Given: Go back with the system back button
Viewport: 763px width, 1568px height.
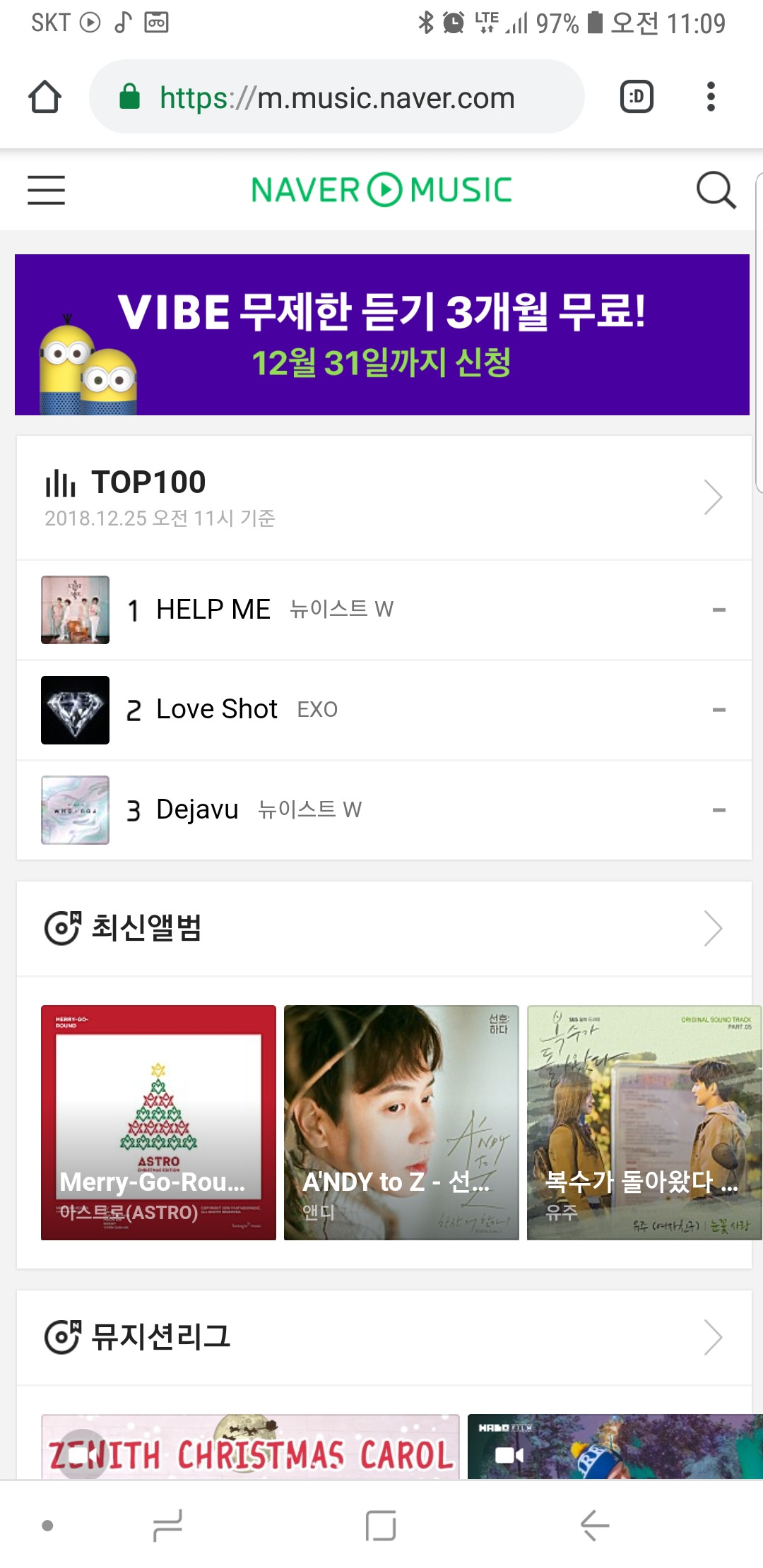Looking at the screenshot, I should pyautogui.click(x=594, y=1525).
